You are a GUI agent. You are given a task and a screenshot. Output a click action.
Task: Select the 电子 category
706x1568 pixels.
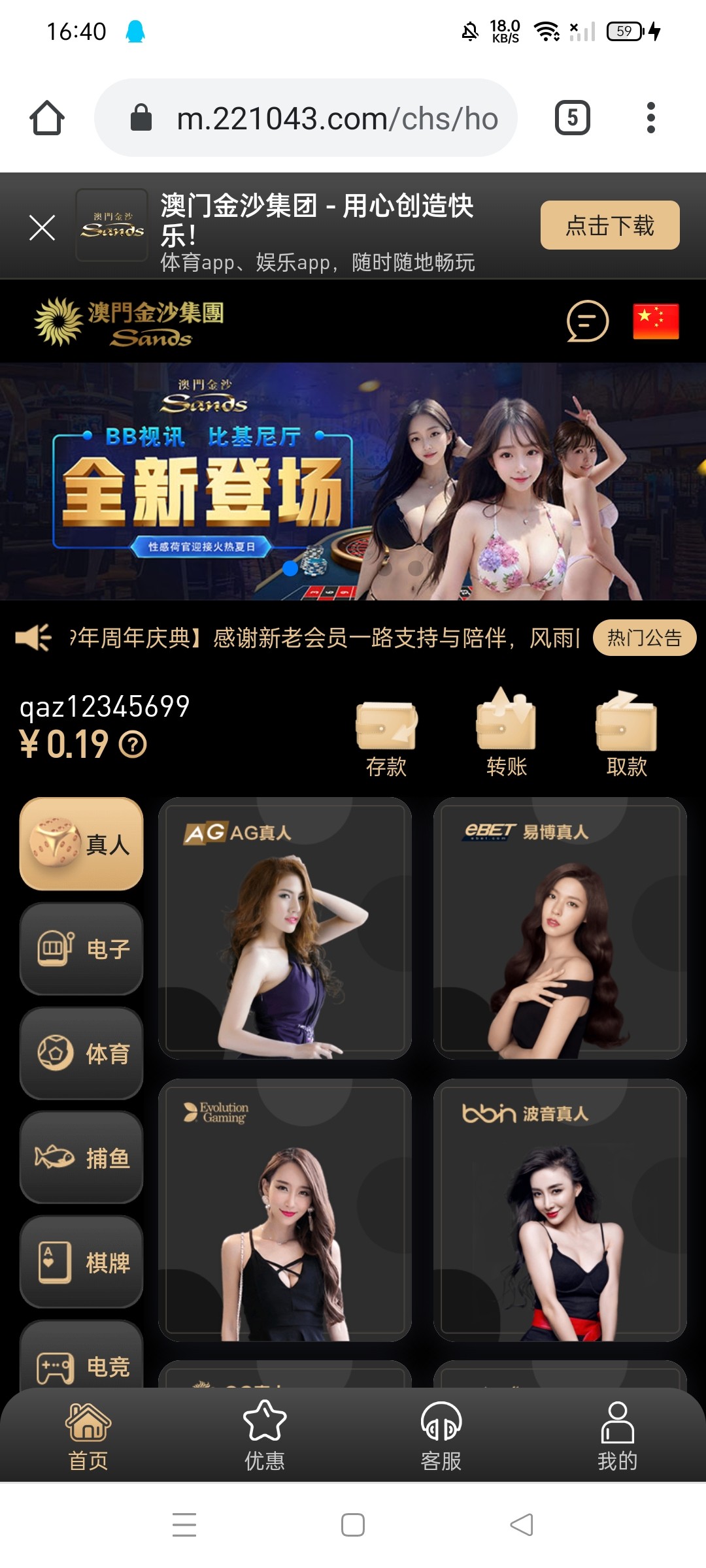pyautogui.click(x=82, y=949)
